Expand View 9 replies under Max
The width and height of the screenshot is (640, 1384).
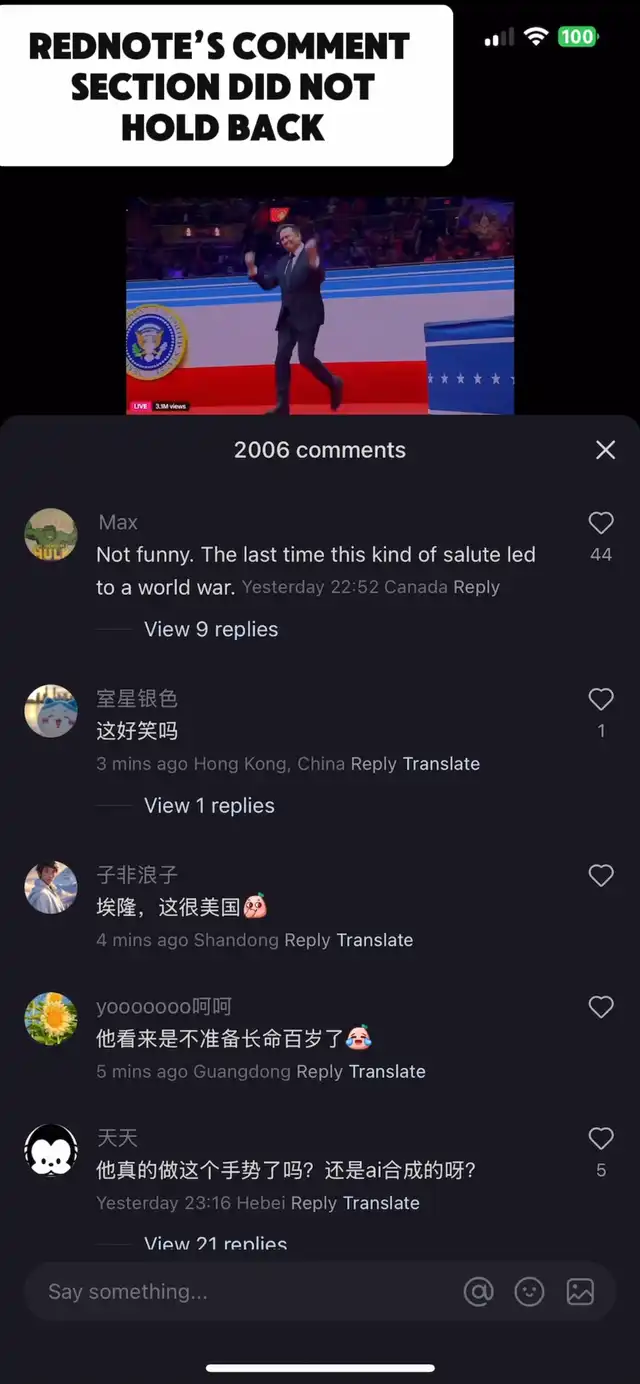[211, 629]
